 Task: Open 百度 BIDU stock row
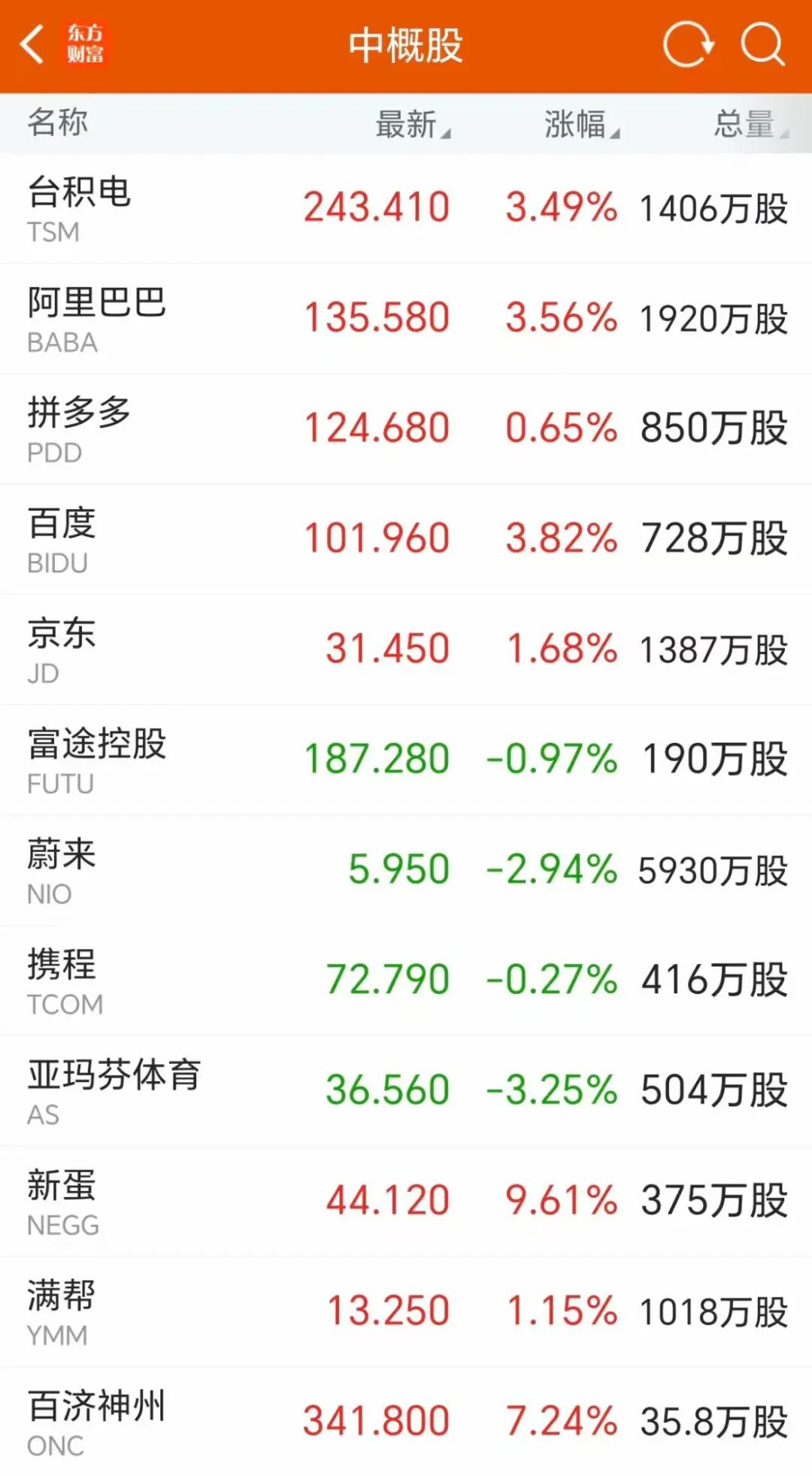pyautogui.click(x=406, y=540)
